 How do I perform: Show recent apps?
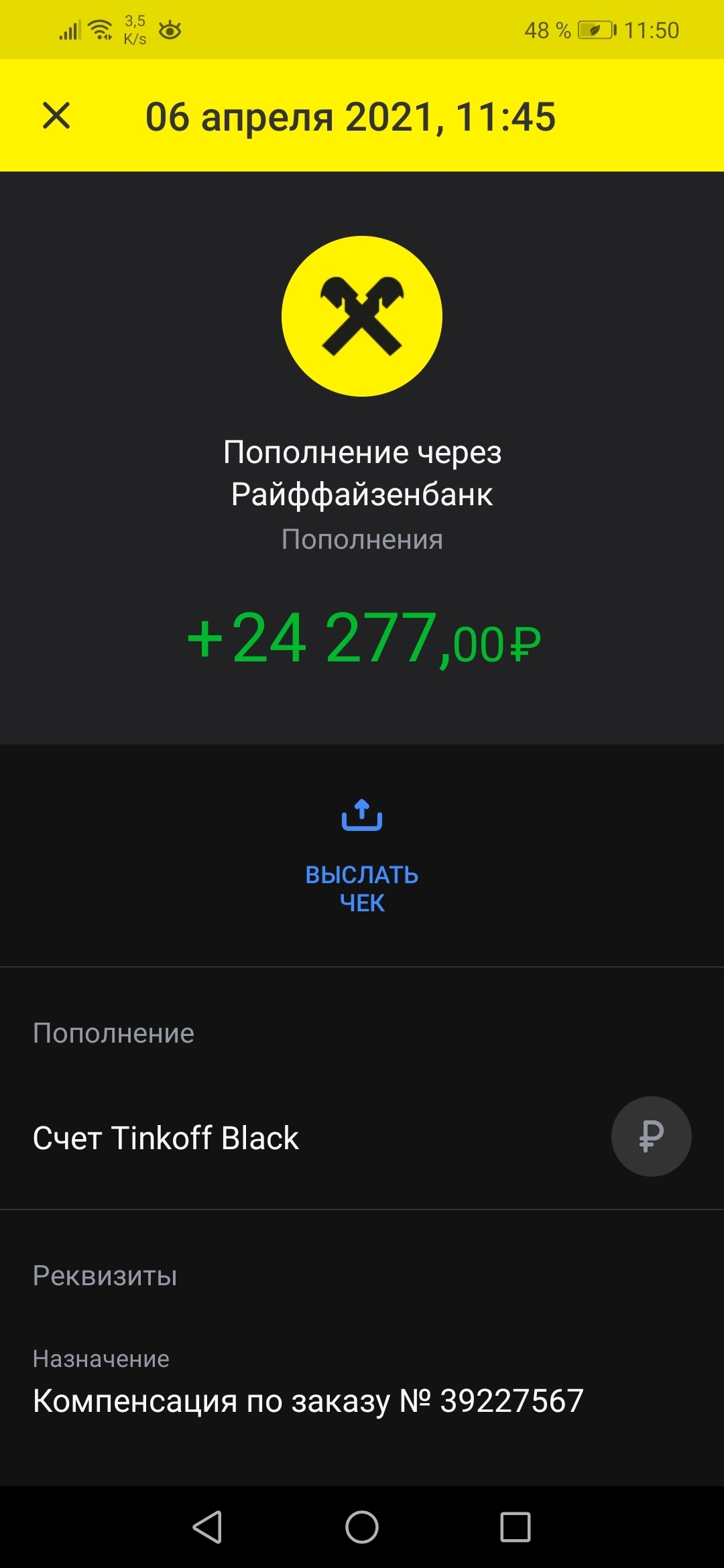point(516,1527)
